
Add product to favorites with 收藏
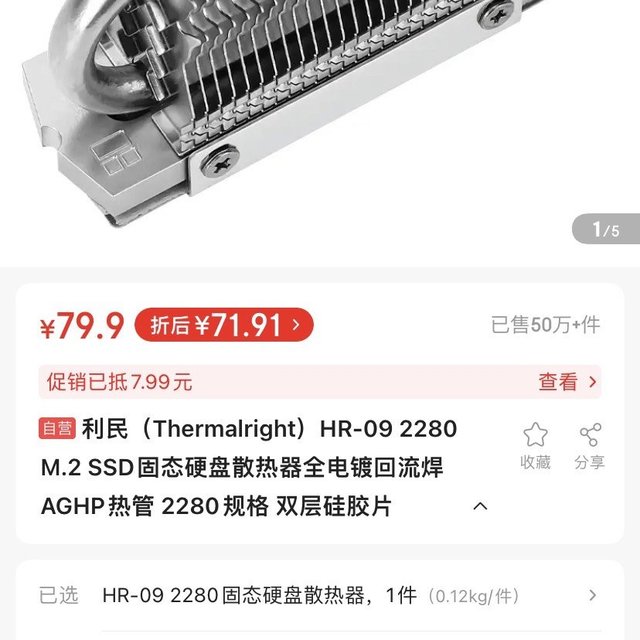(x=536, y=445)
